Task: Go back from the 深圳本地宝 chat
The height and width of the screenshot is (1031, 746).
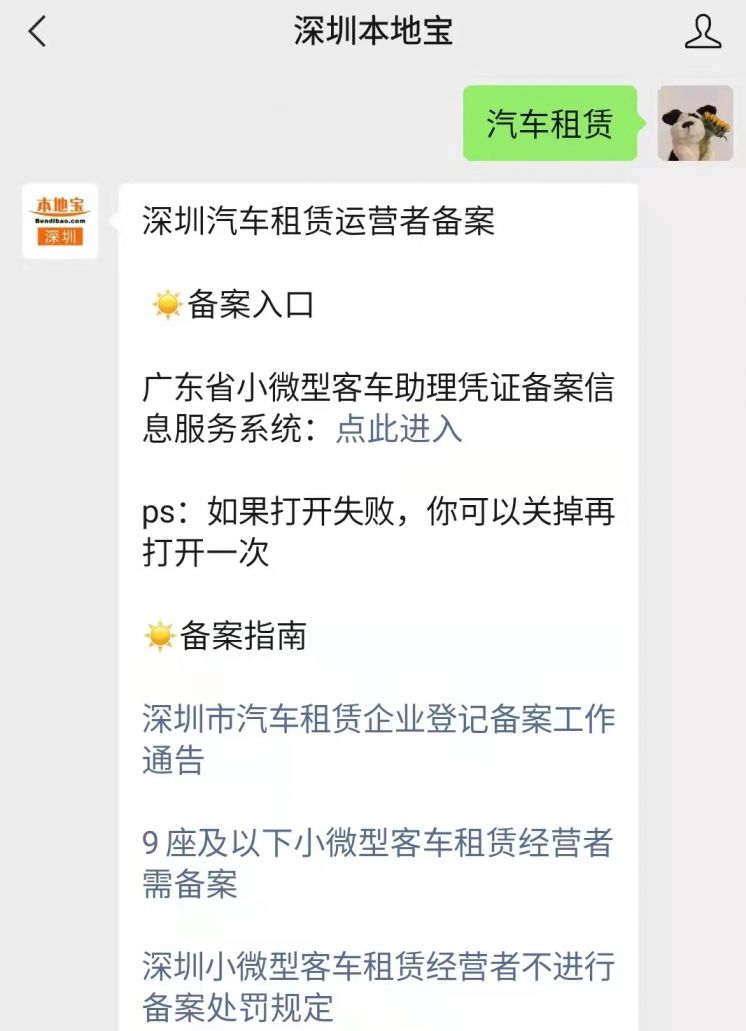Action: (x=37, y=32)
